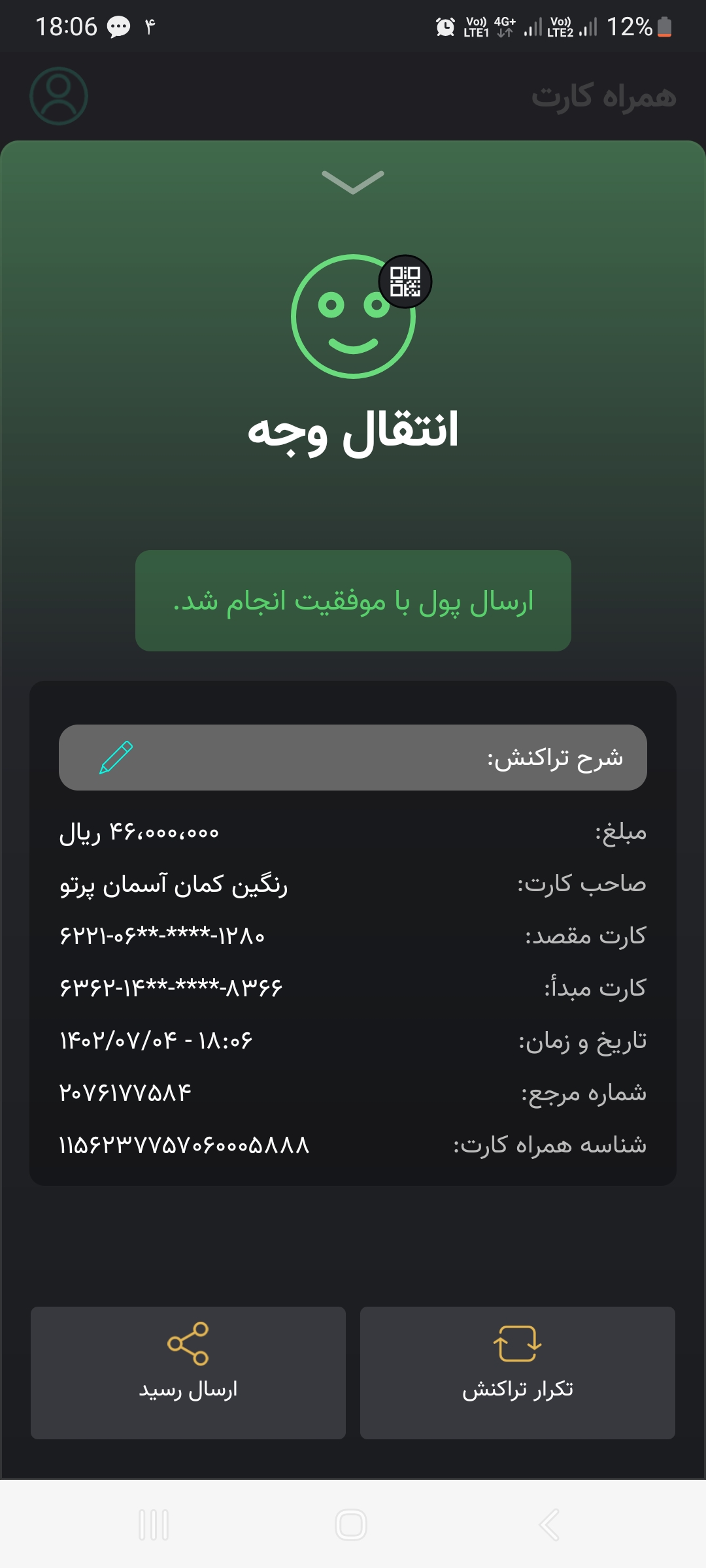Viewport: 706px width, 1568px height.
Task: Share receipt via ارسال رسید
Action: pos(188,1373)
